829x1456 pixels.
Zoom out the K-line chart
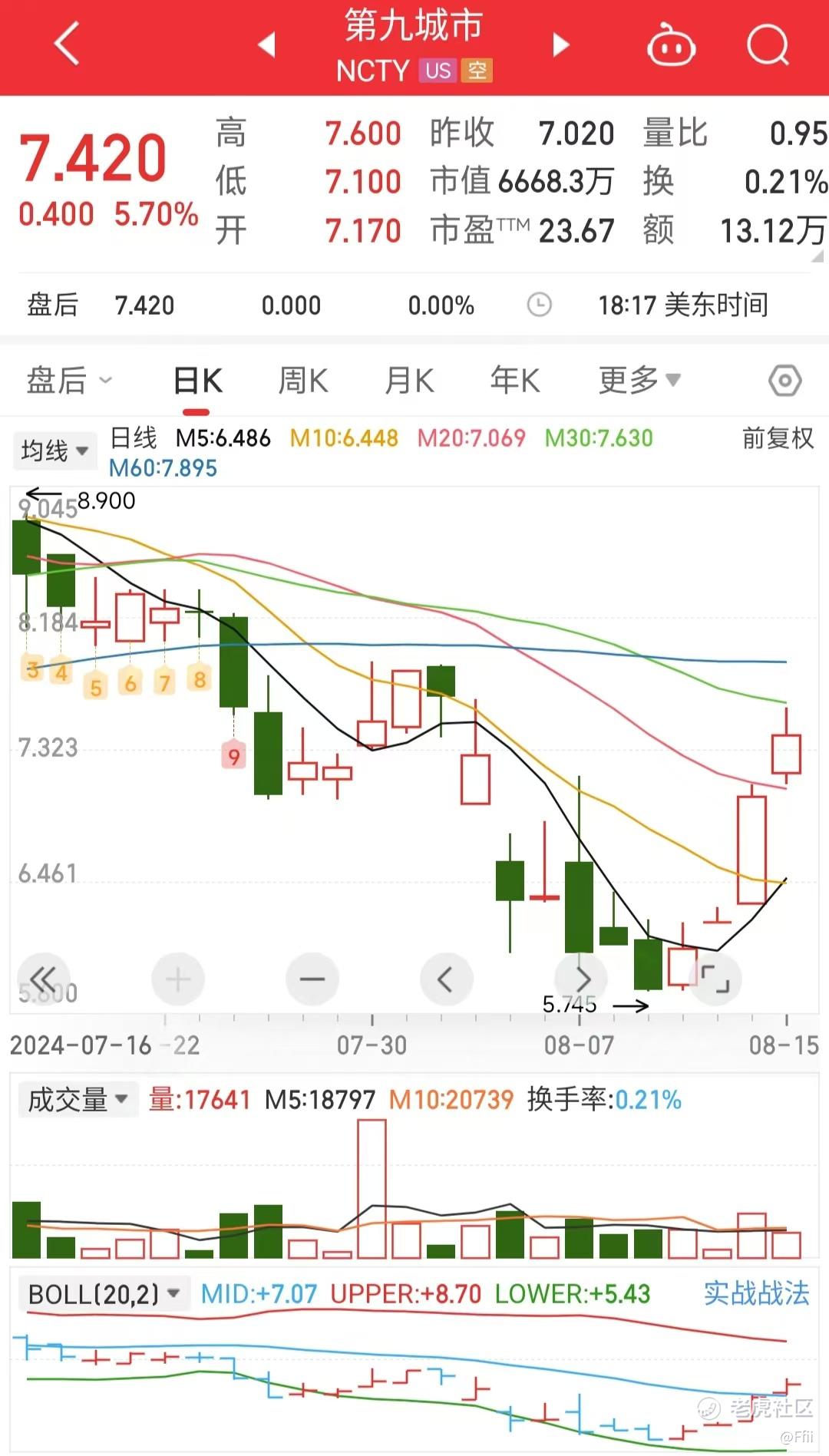point(312,979)
